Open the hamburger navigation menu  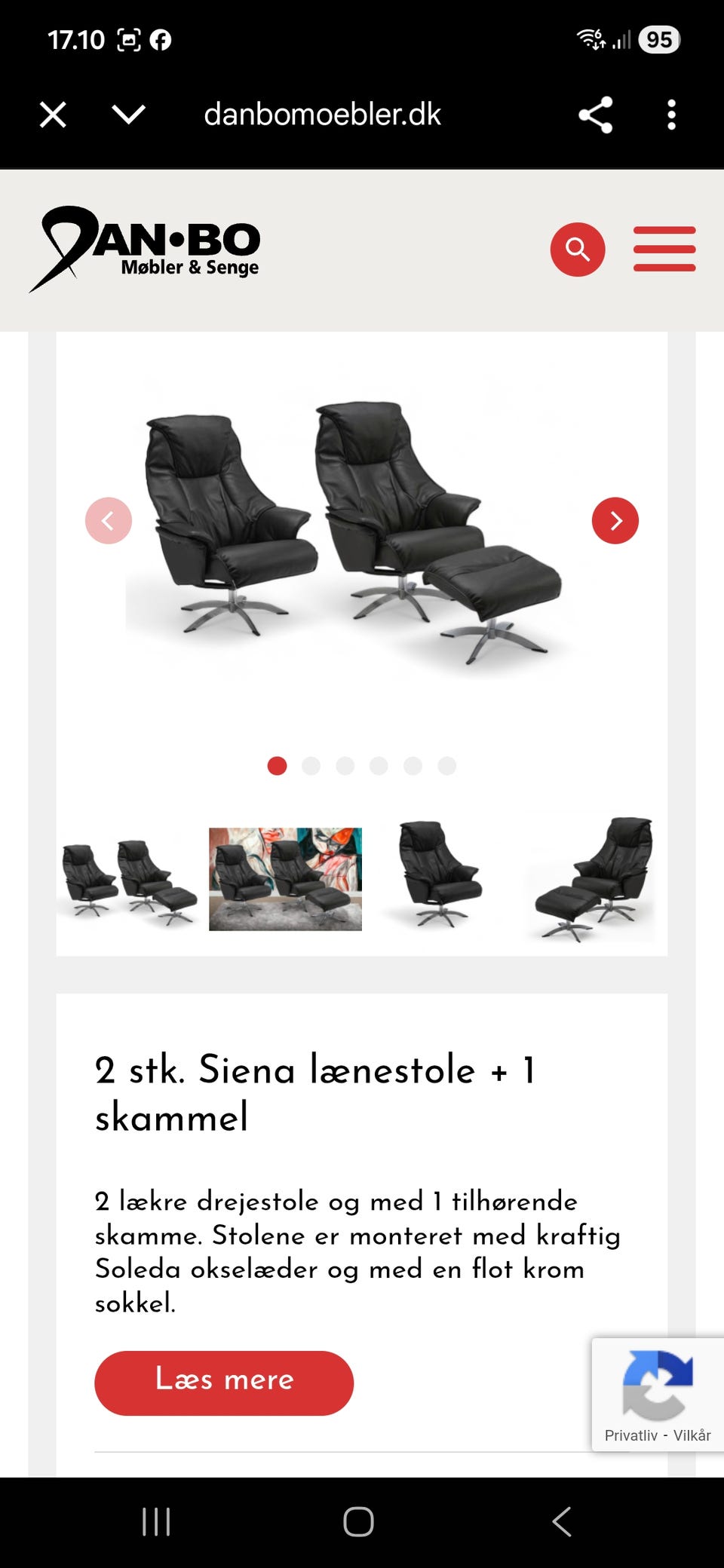(664, 250)
